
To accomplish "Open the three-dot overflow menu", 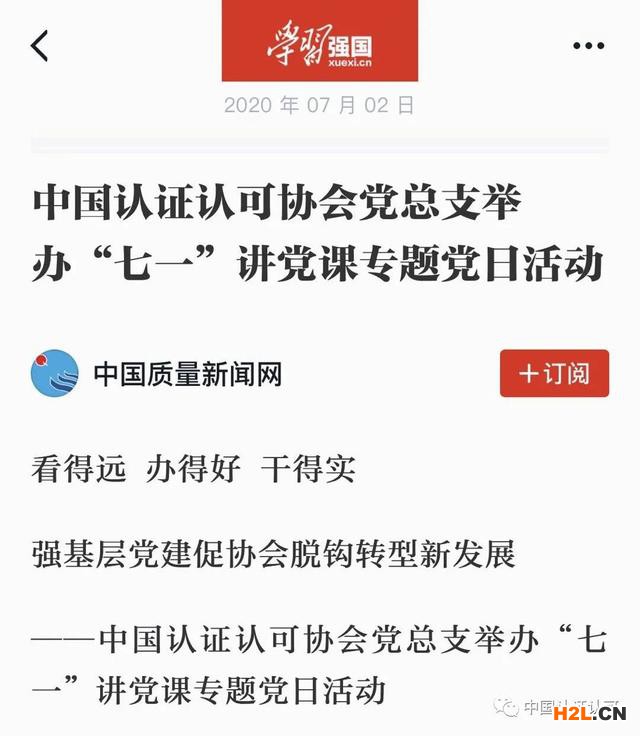I will (x=588, y=46).
